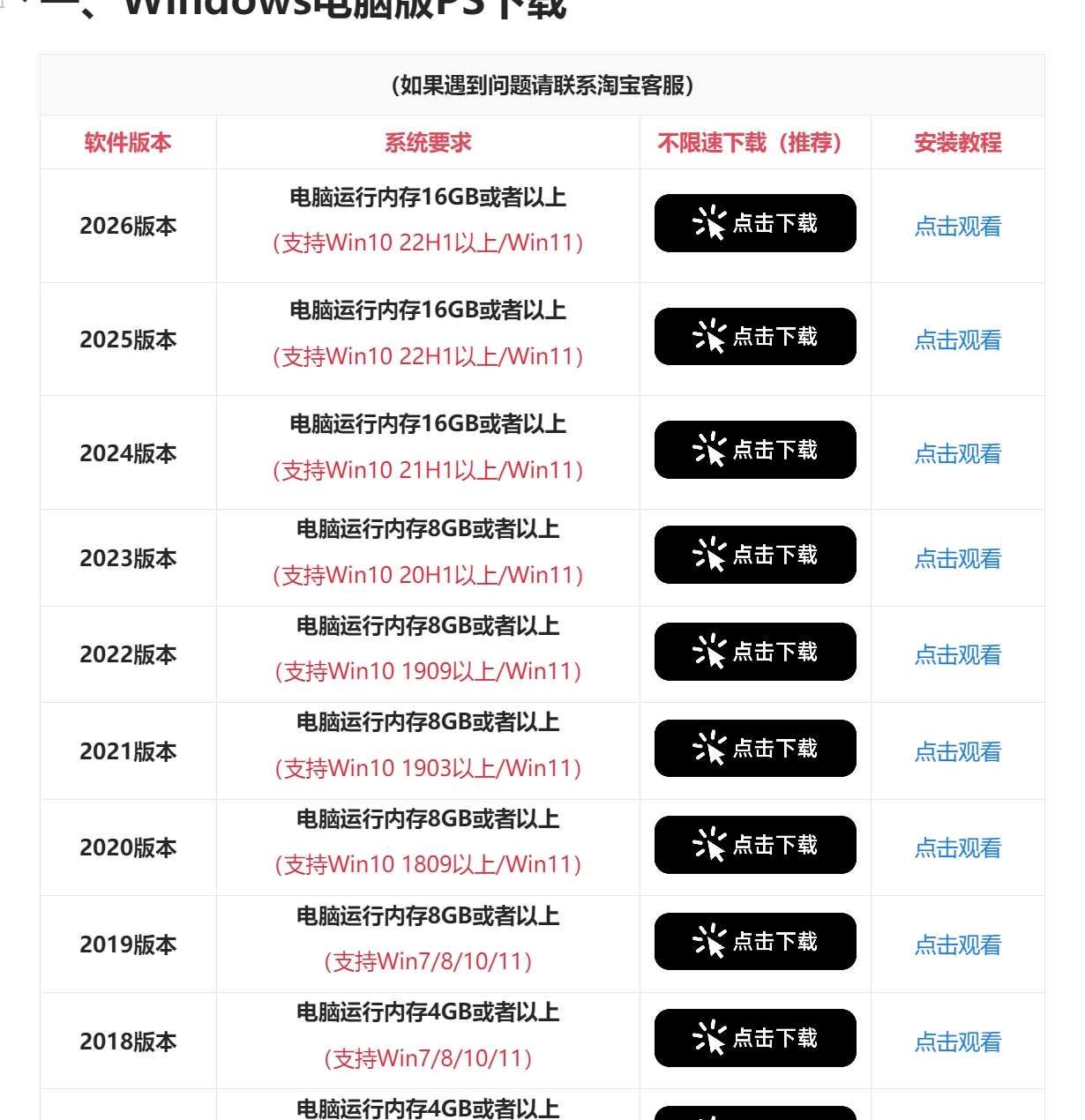1085x1120 pixels.
Task: Open 点击观看 link for 2024版本
Action: 957,454
